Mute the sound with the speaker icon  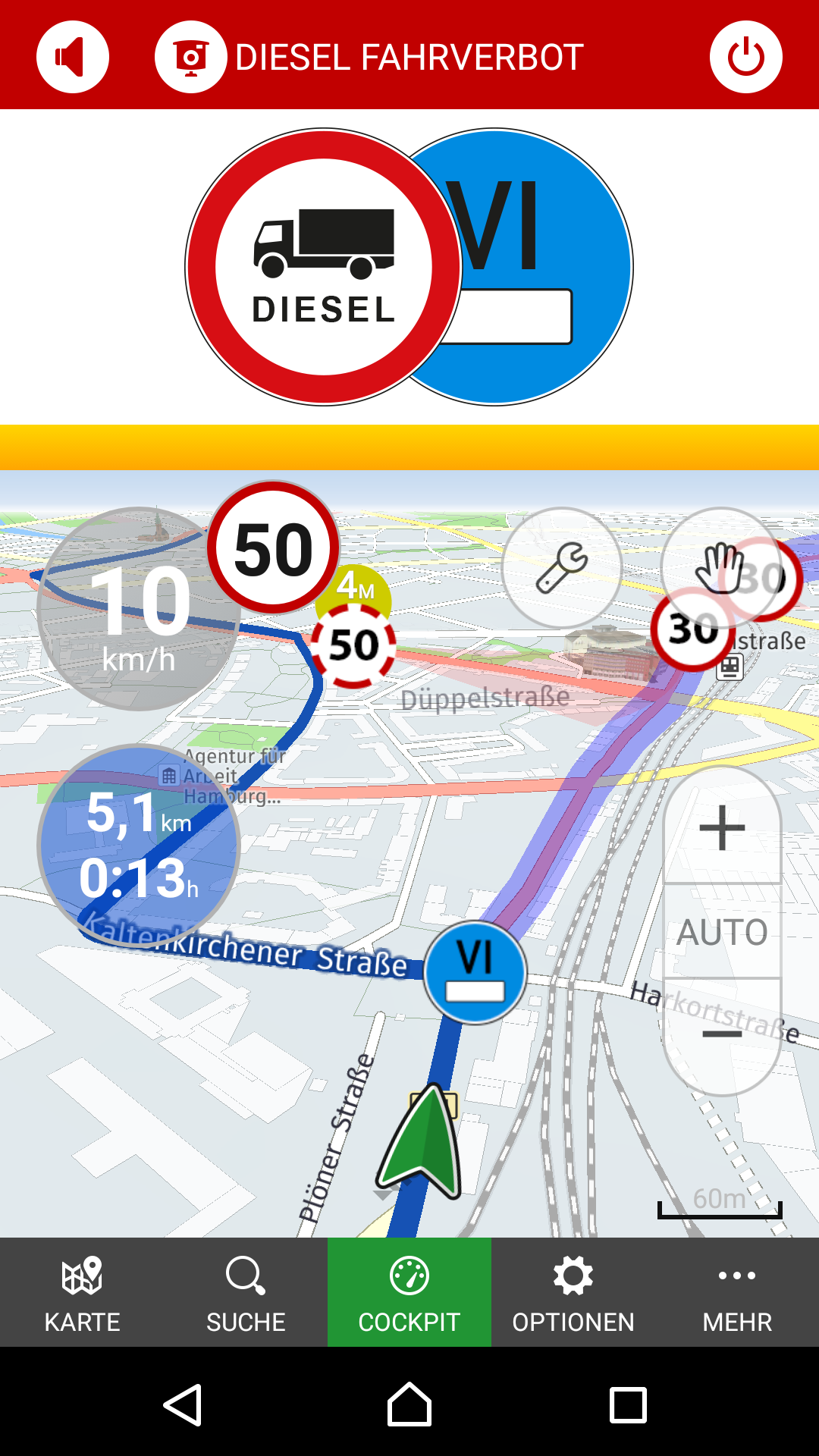[73, 57]
